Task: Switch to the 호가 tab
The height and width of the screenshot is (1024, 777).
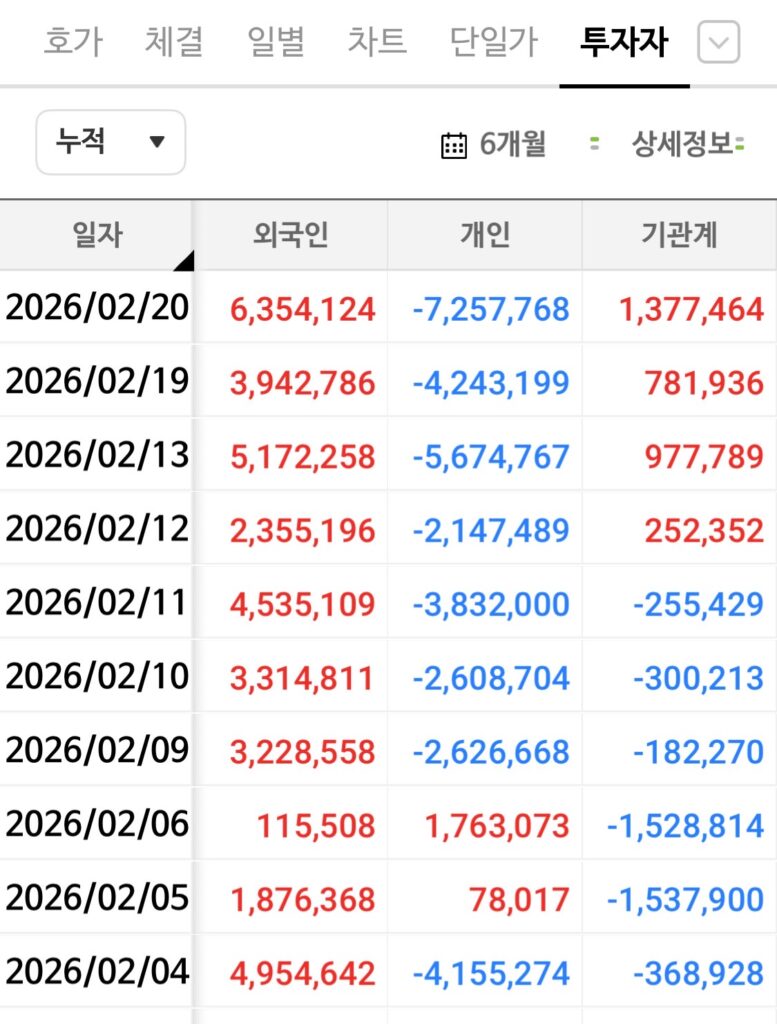Action: click(x=72, y=43)
